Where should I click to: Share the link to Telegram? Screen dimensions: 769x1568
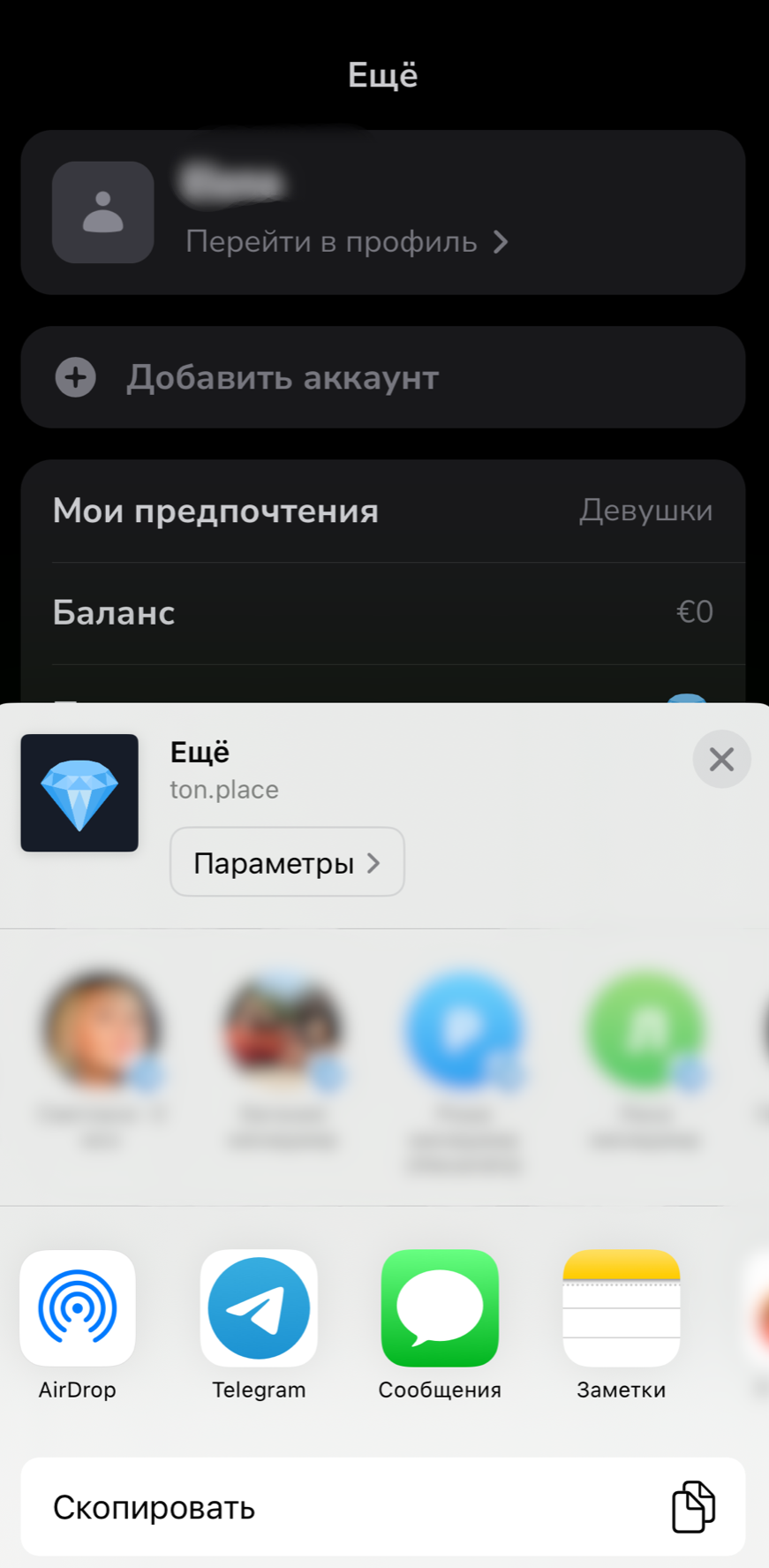(x=259, y=1308)
